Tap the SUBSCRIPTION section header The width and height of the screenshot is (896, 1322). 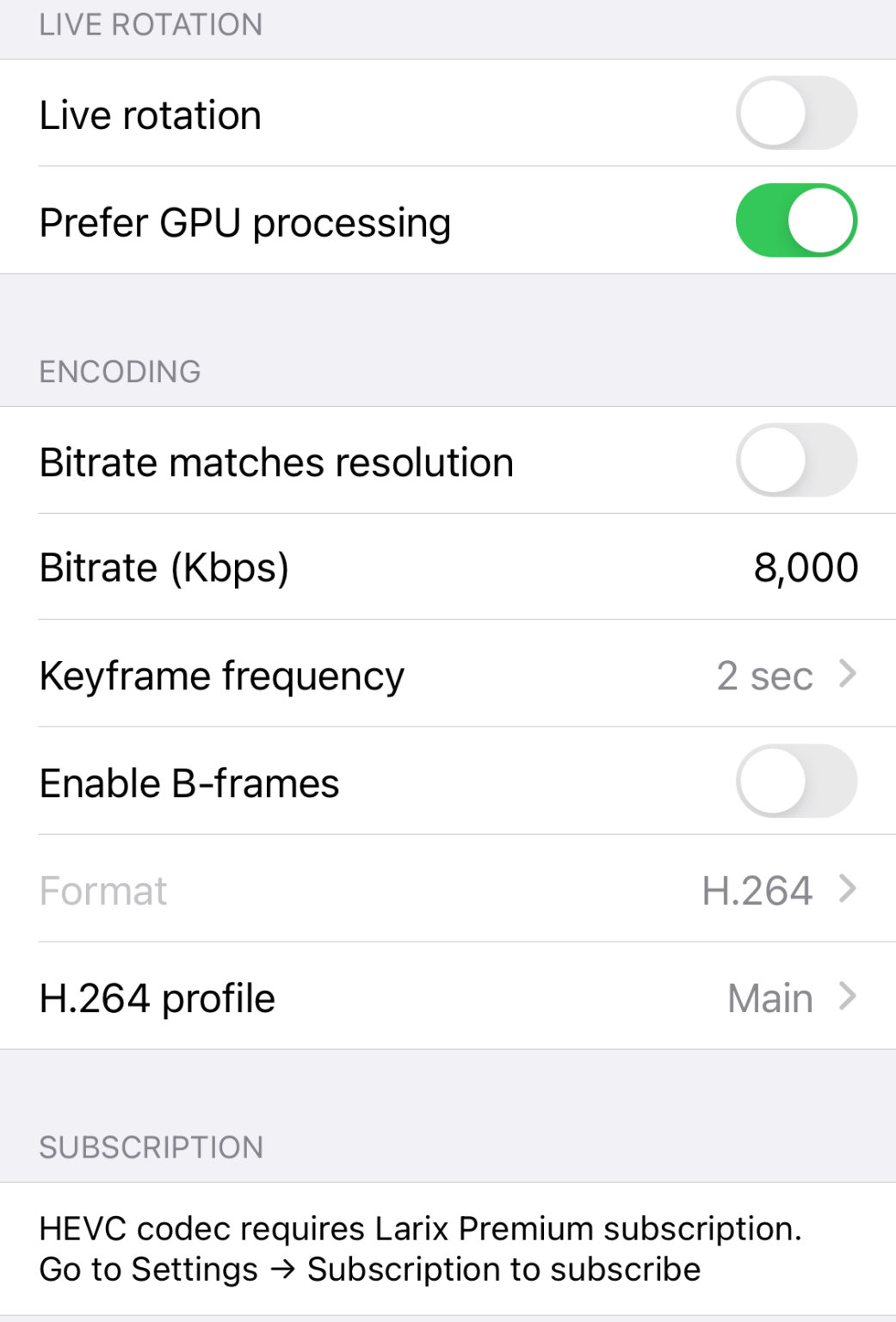click(x=151, y=1146)
